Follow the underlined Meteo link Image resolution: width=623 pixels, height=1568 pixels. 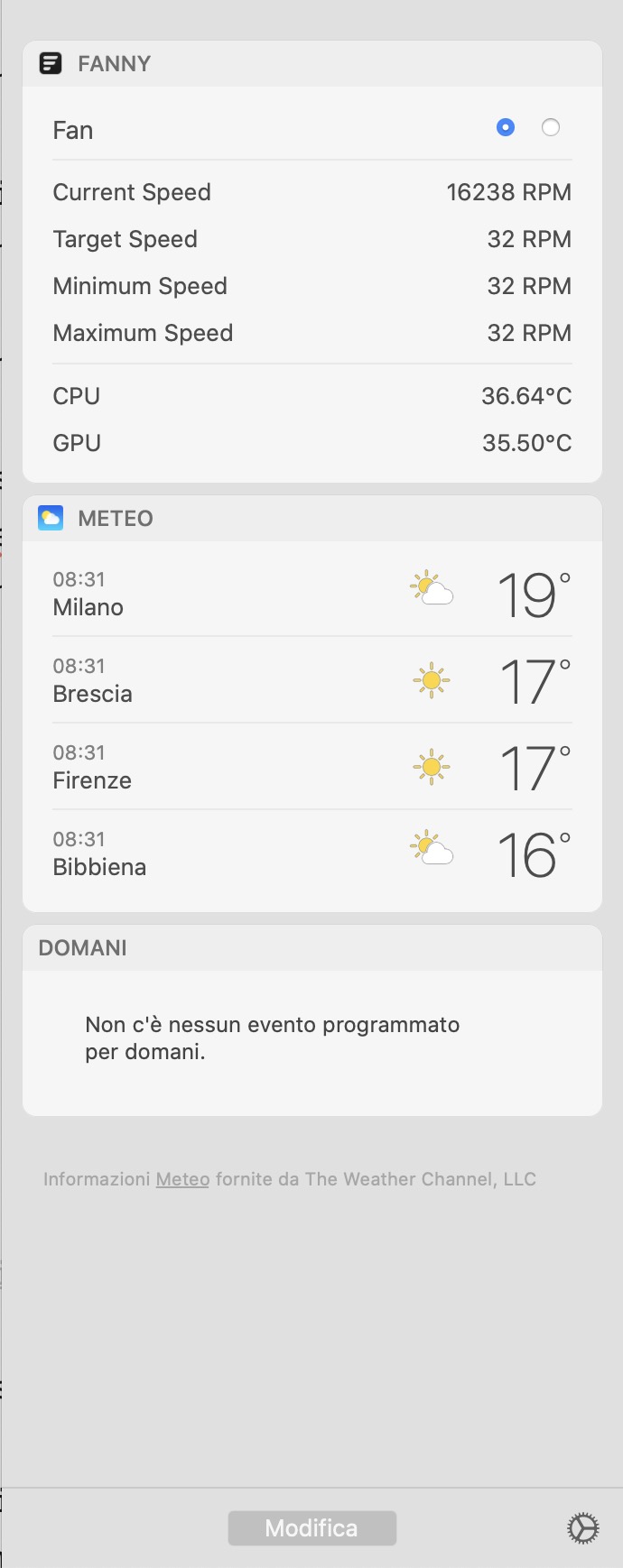(182, 1179)
